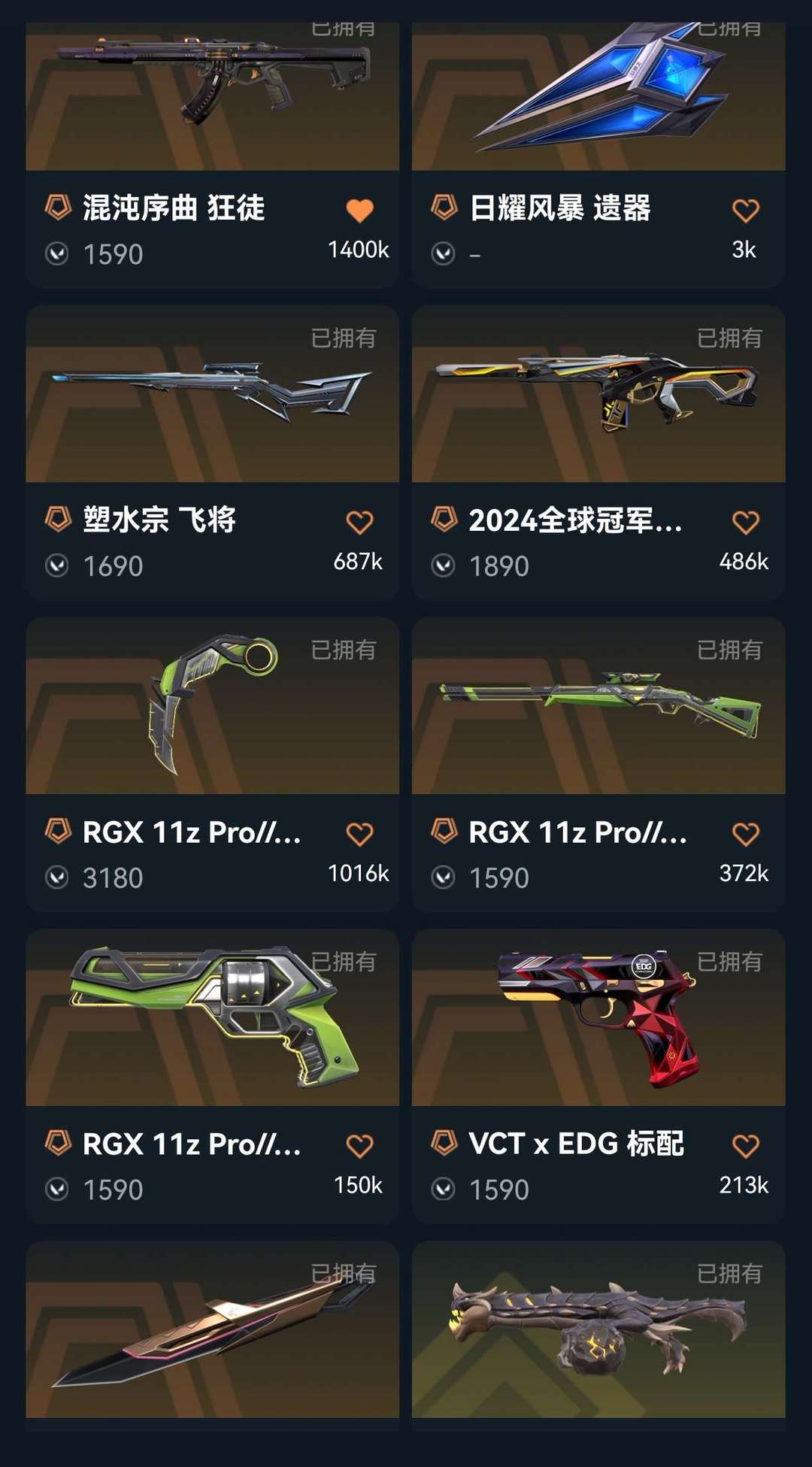Favorite the 2024全球冠军 skin with its heart
This screenshot has width=812, height=1467.
tap(745, 523)
